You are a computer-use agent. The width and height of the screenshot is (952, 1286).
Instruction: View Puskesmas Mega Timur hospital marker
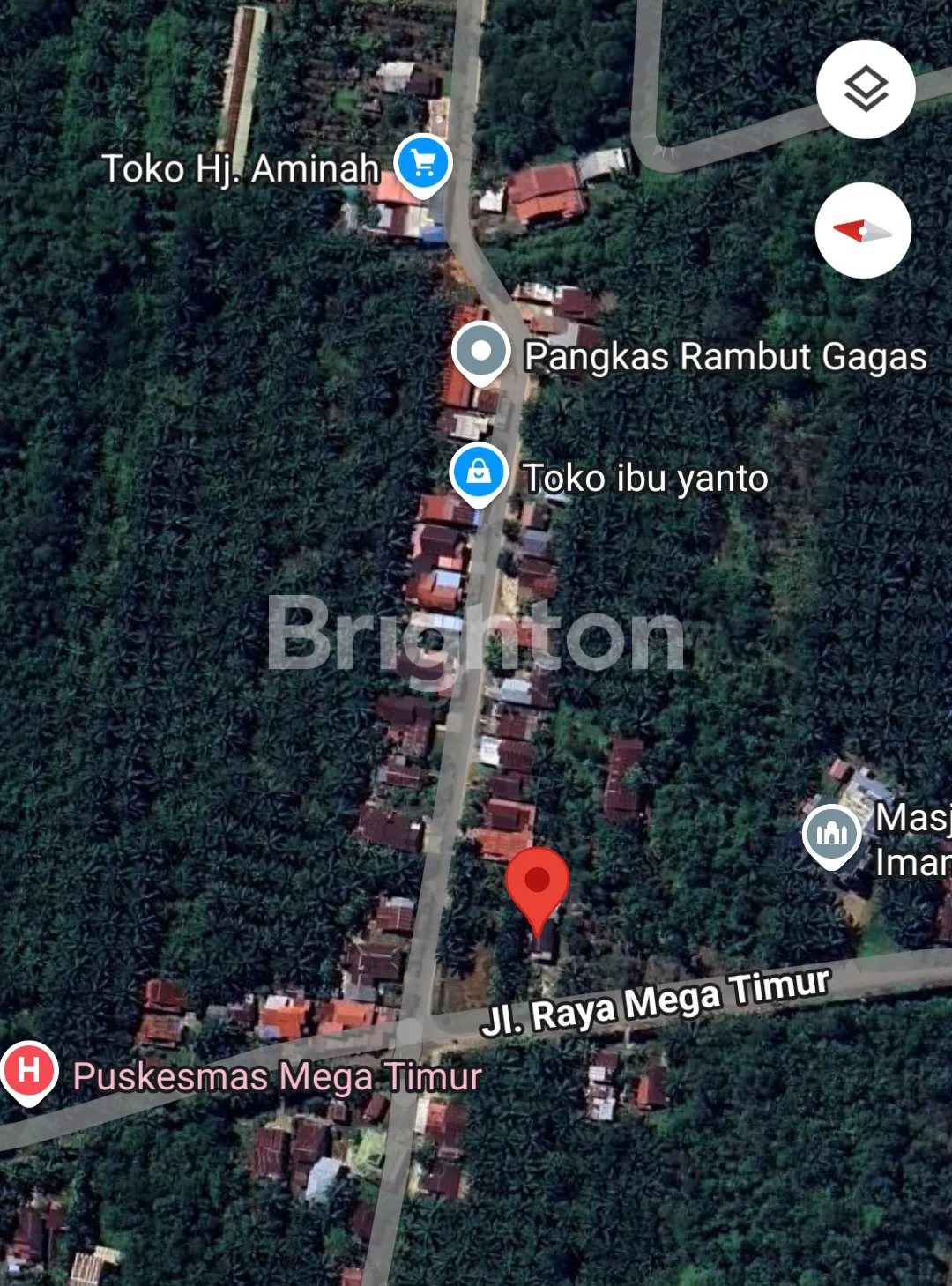[28, 1072]
